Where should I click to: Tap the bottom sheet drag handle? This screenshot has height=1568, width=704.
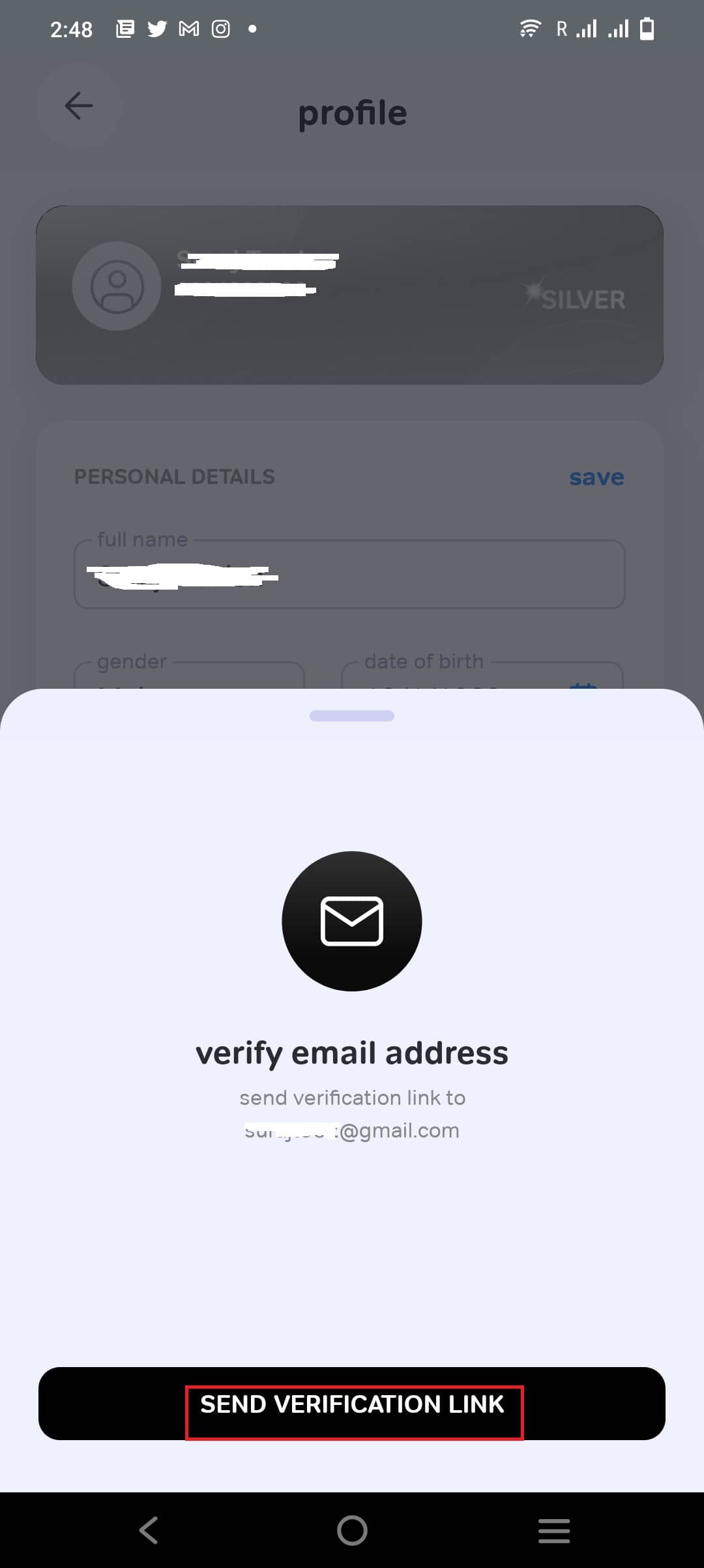click(352, 716)
